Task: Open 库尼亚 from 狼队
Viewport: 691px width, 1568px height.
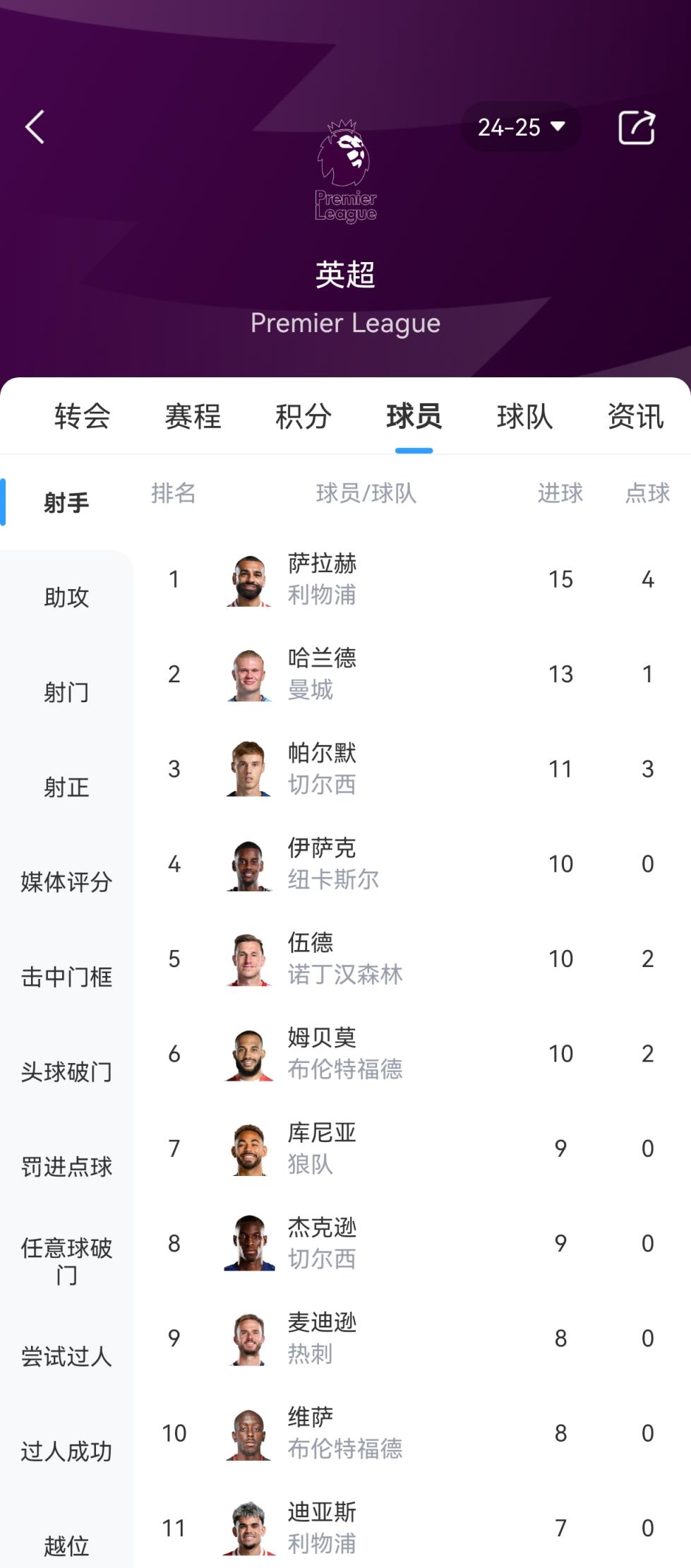Action: [x=412, y=1148]
